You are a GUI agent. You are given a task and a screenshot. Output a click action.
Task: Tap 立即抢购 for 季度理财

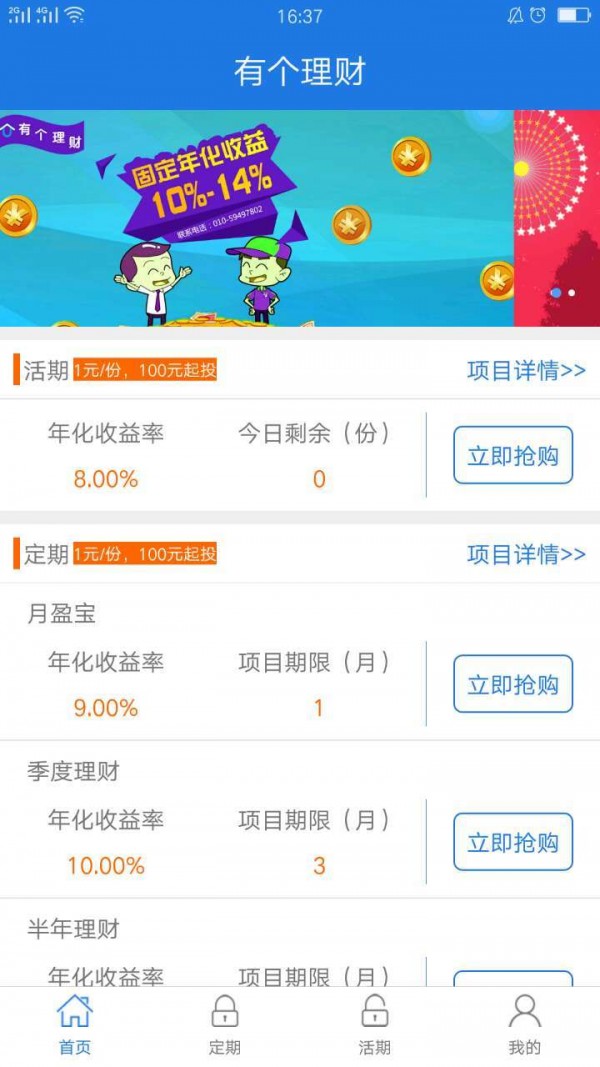pos(513,842)
